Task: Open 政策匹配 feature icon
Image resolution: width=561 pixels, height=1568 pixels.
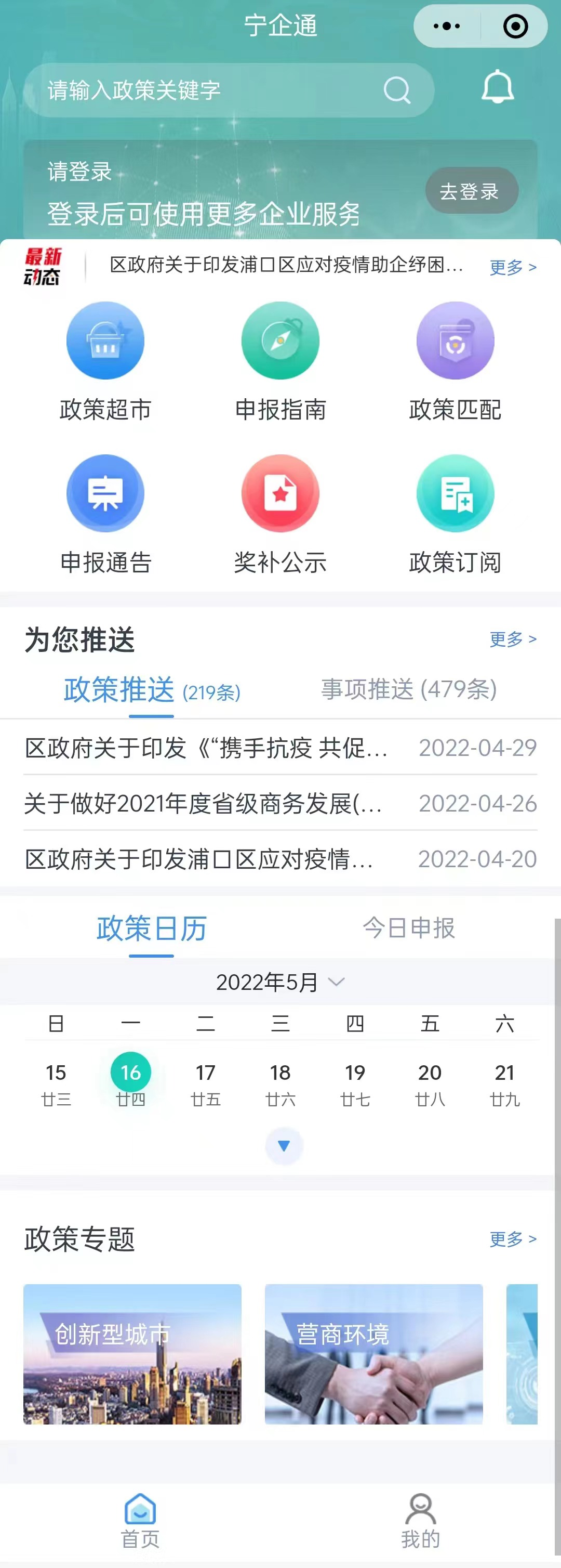Action: (455, 341)
